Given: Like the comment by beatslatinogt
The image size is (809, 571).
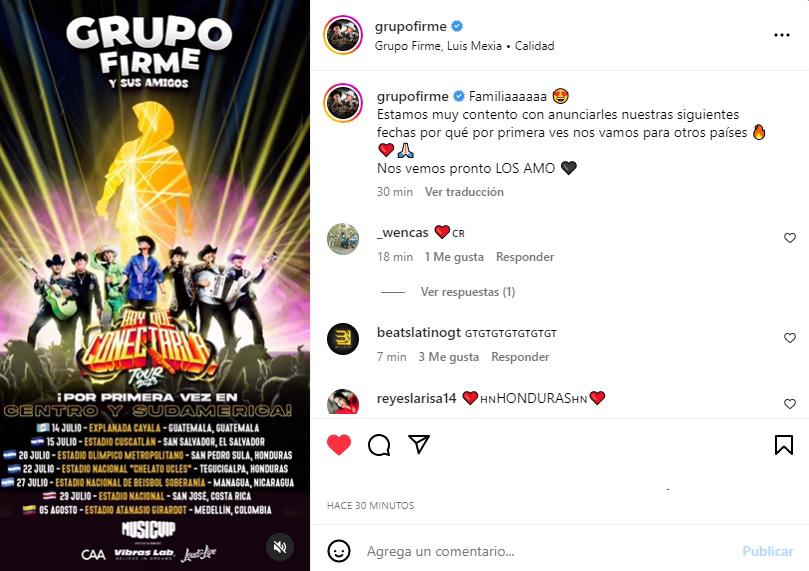Looking at the screenshot, I should (790, 338).
